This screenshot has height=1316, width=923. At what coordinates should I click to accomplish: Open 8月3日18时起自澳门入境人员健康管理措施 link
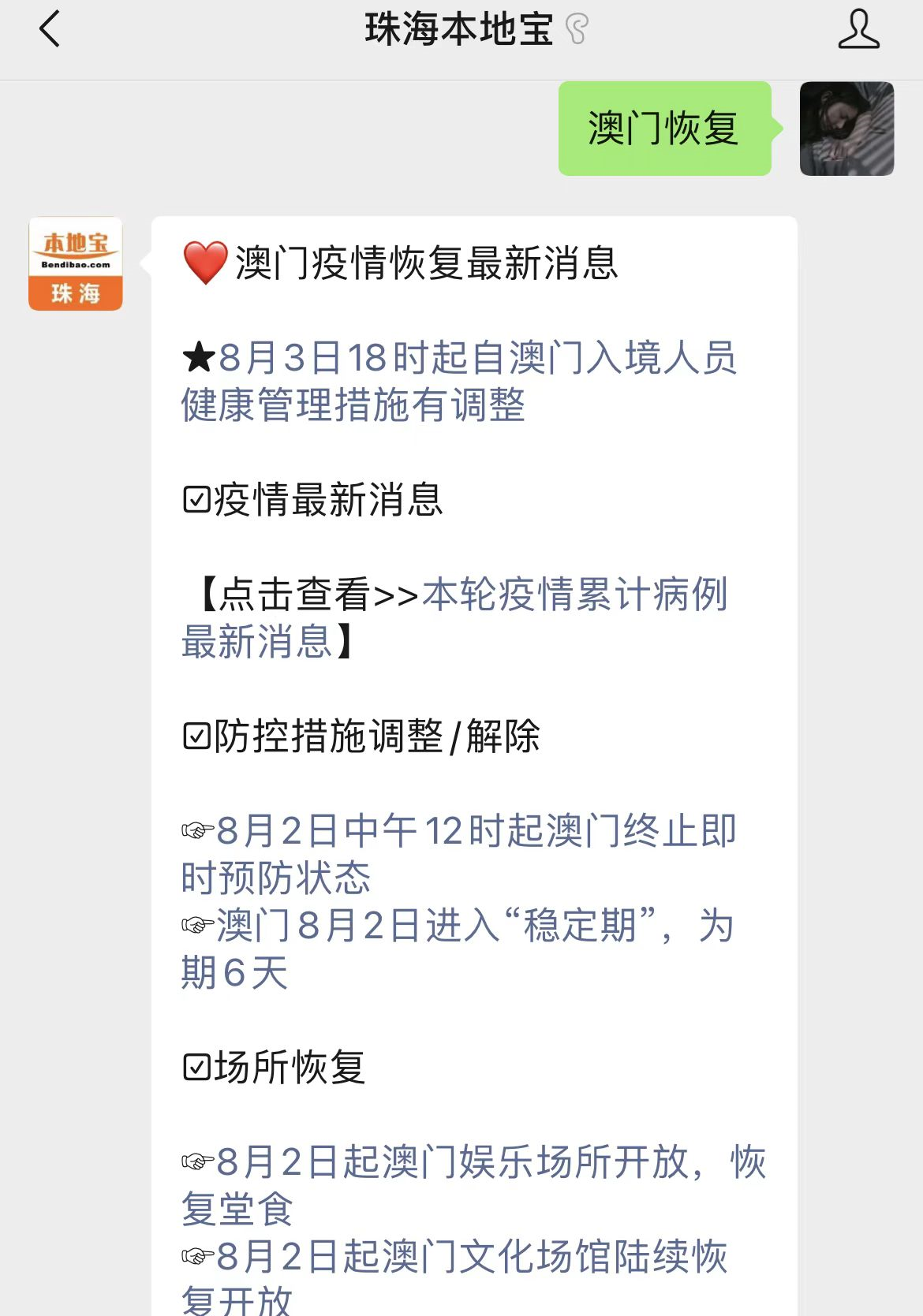pos(458,382)
